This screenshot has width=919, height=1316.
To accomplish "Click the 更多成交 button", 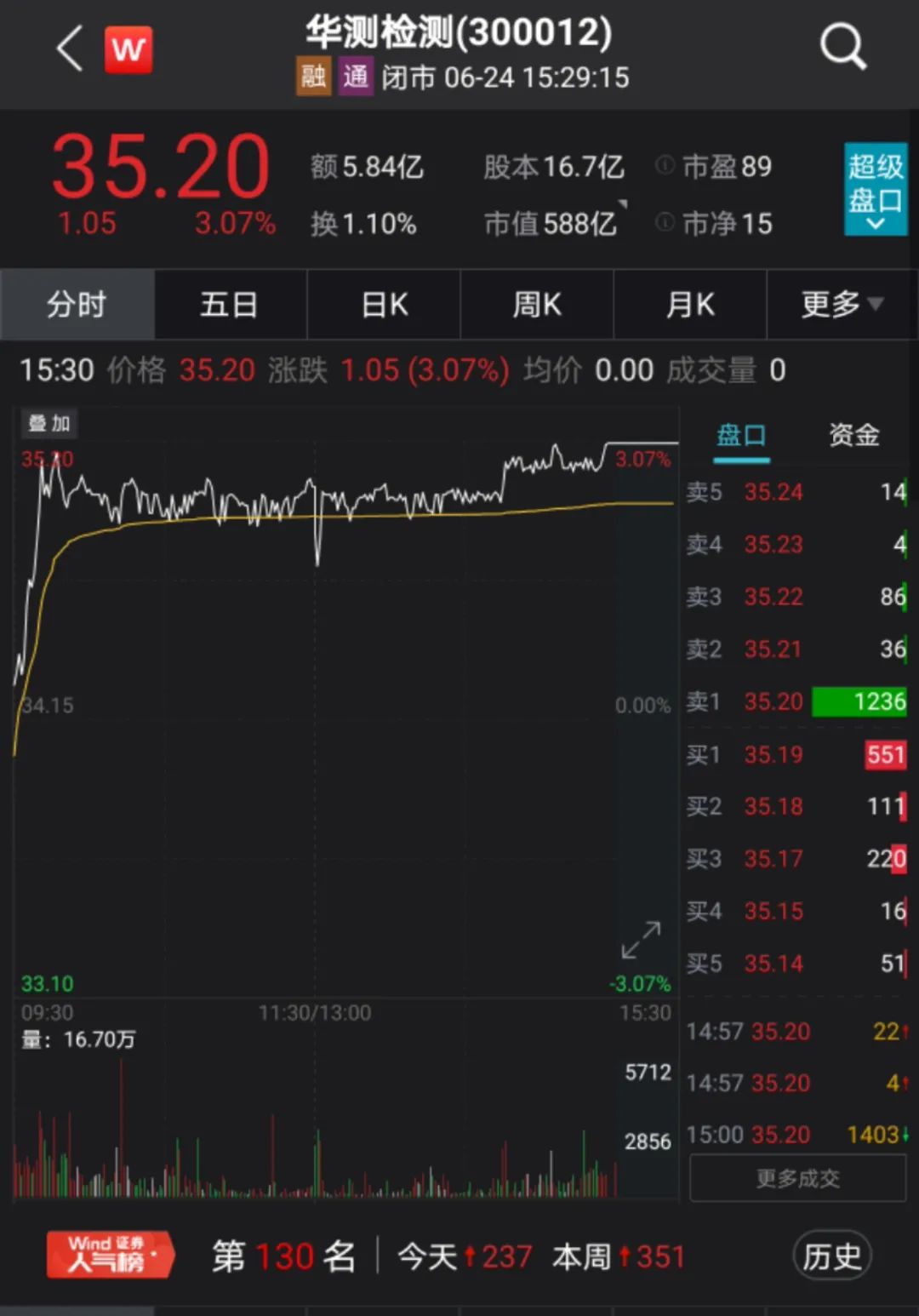I will point(796,1178).
